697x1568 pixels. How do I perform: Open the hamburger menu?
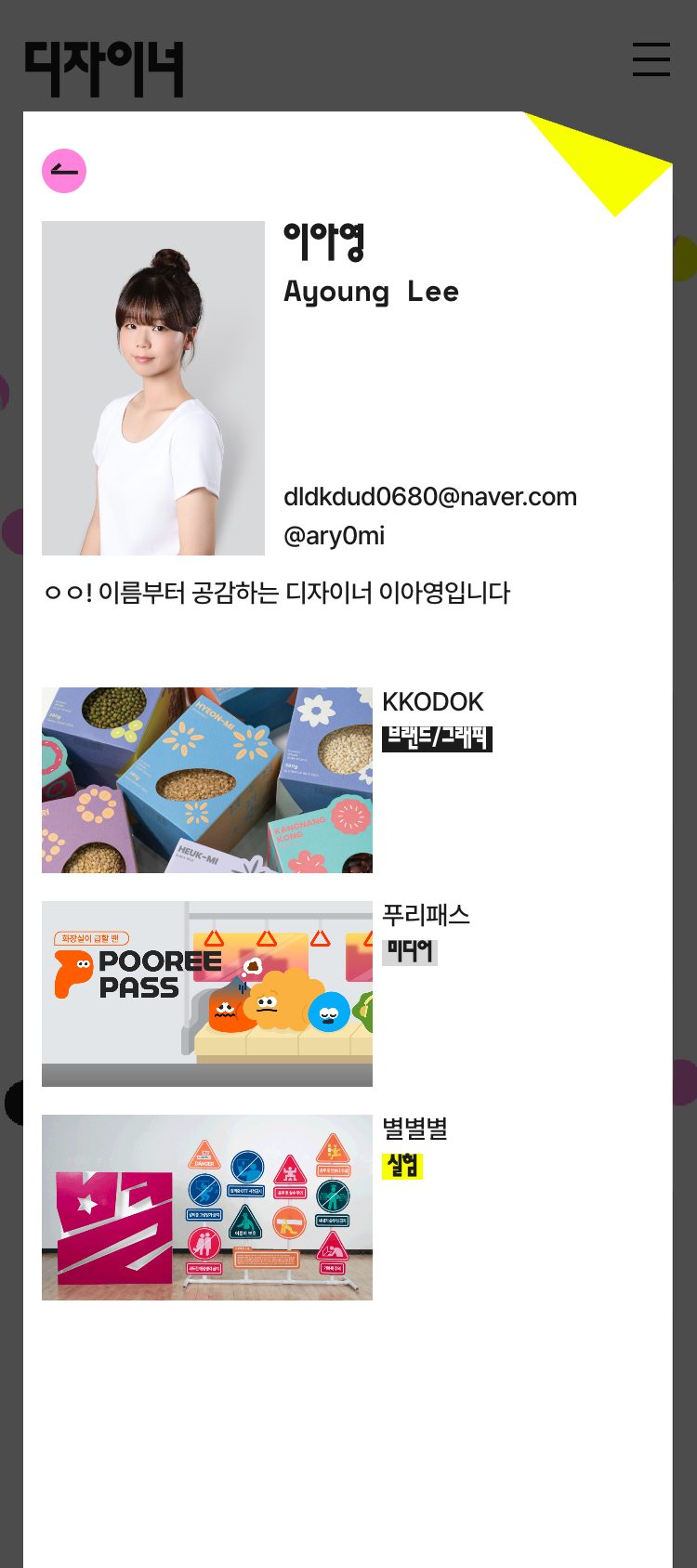tap(651, 59)
